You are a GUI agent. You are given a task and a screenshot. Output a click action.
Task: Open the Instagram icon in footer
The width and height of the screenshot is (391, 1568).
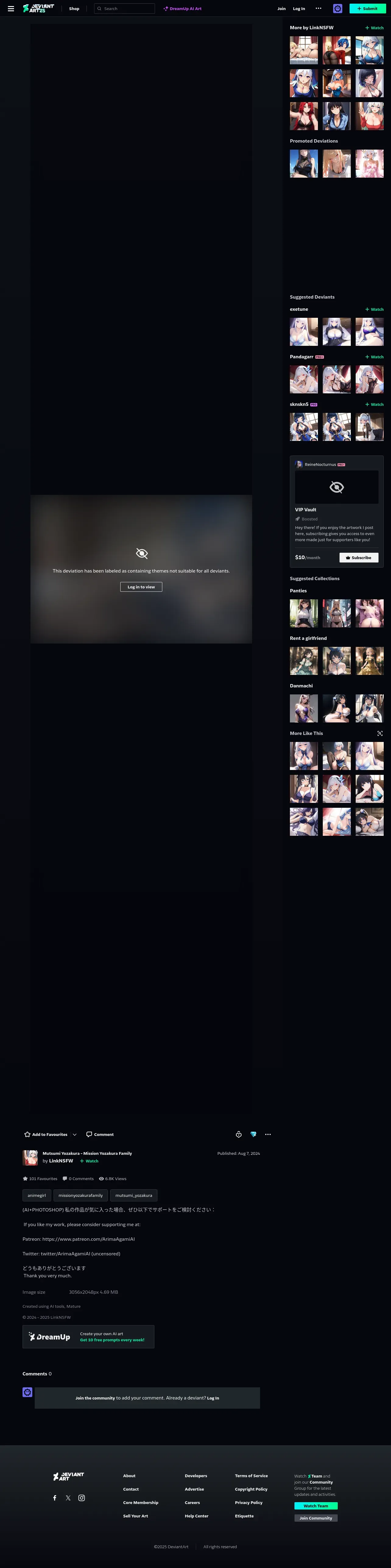tap(82, 1498)
